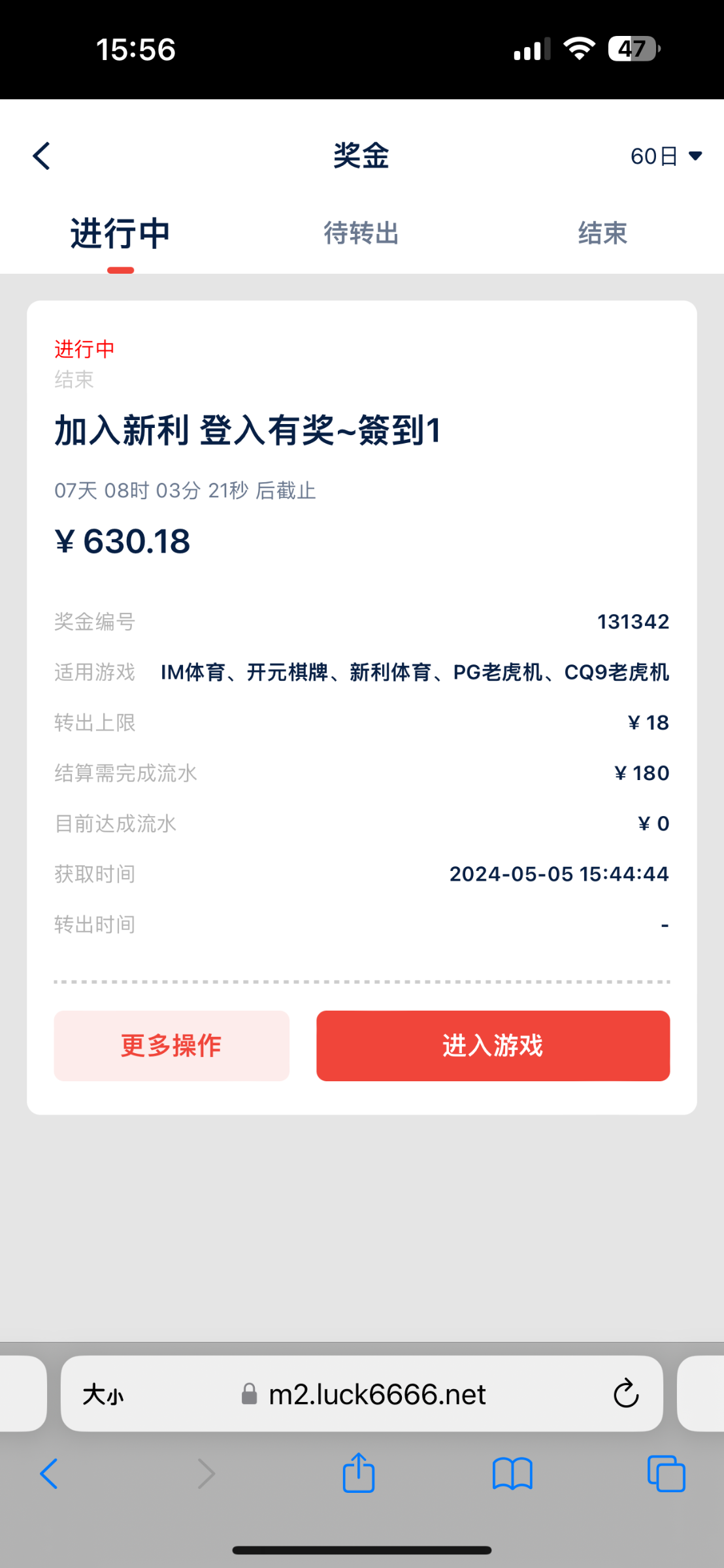Image resolution: width=724 pixels, height=1568 pixels.
Task: Reload the page in Safari
Action: [626, 1394]
